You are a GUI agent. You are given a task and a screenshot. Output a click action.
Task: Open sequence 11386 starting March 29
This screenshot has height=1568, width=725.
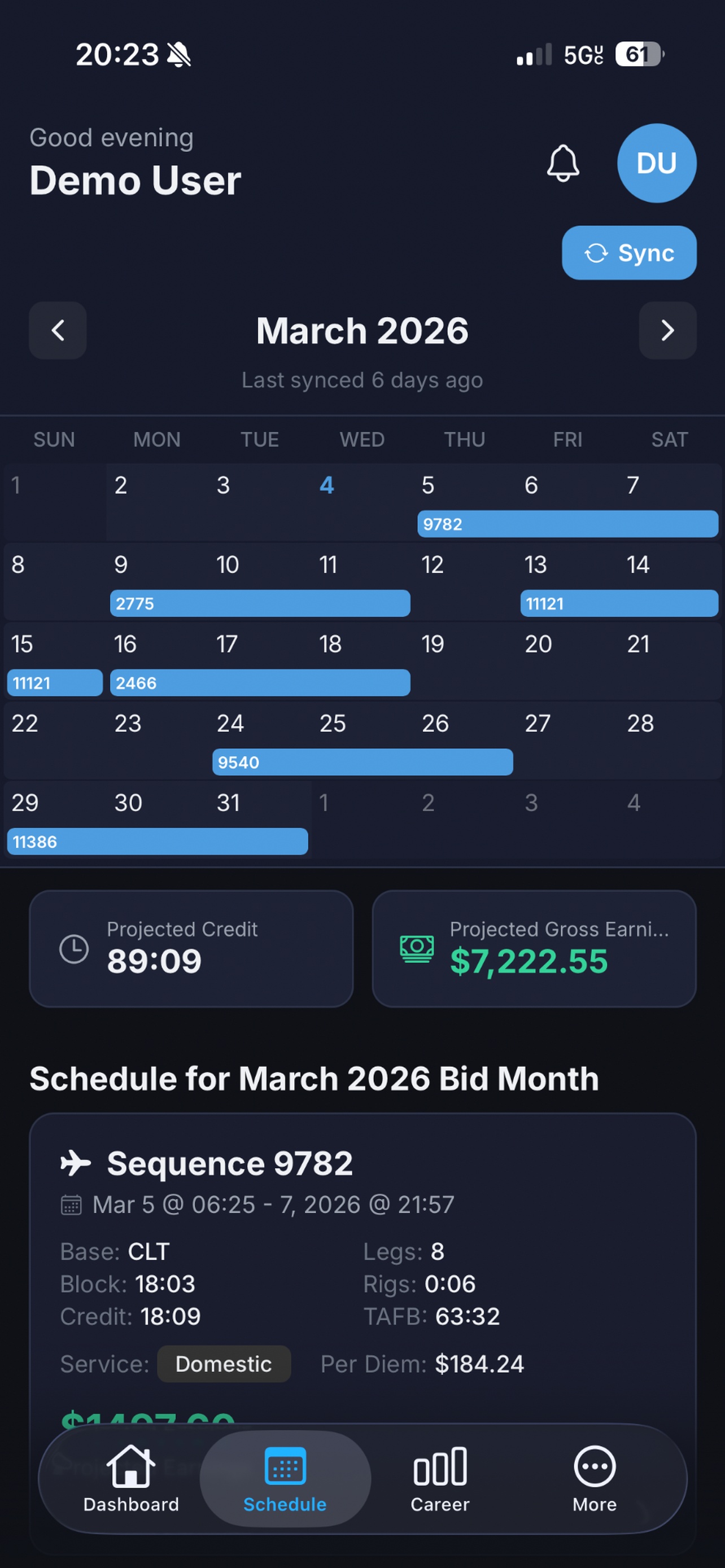pos(157,841)
